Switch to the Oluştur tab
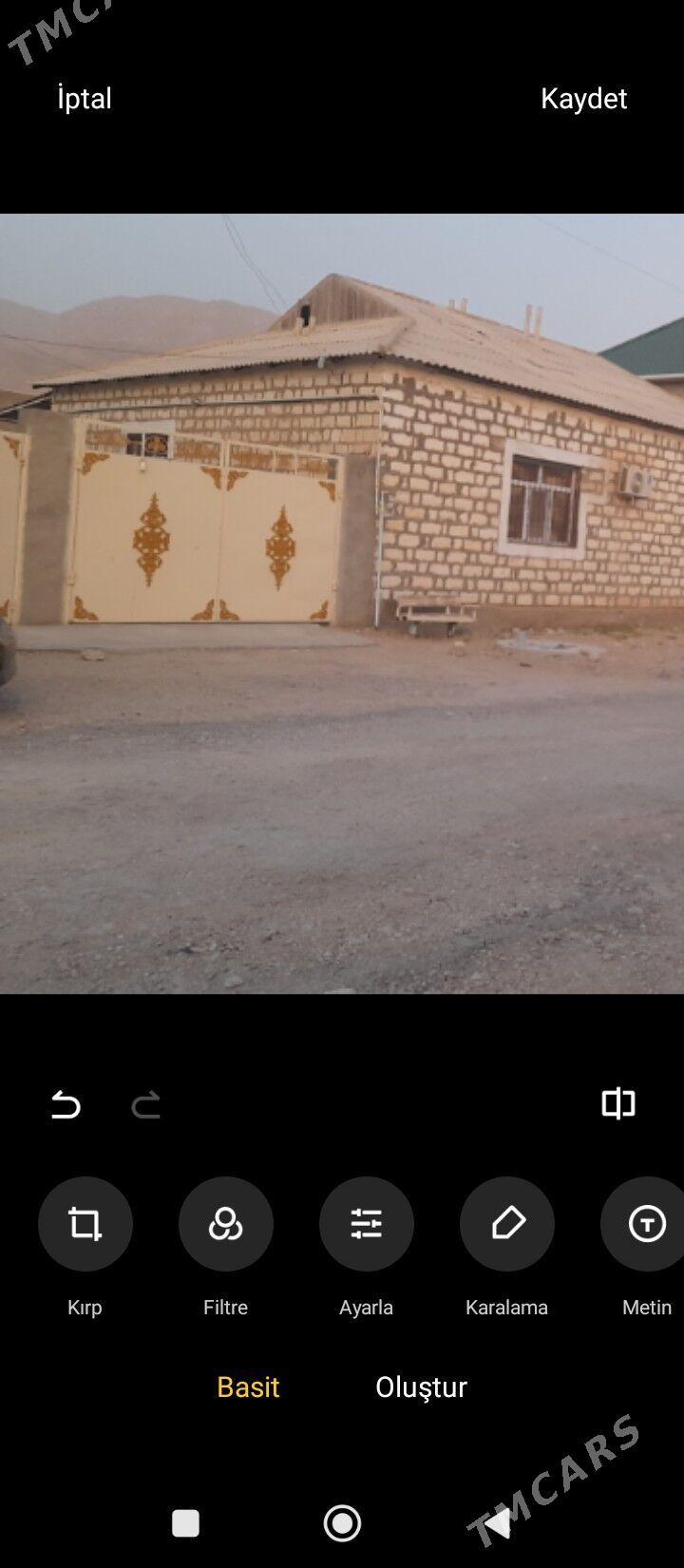This screenshot has height=1568, width=684. coord(421,1386)
